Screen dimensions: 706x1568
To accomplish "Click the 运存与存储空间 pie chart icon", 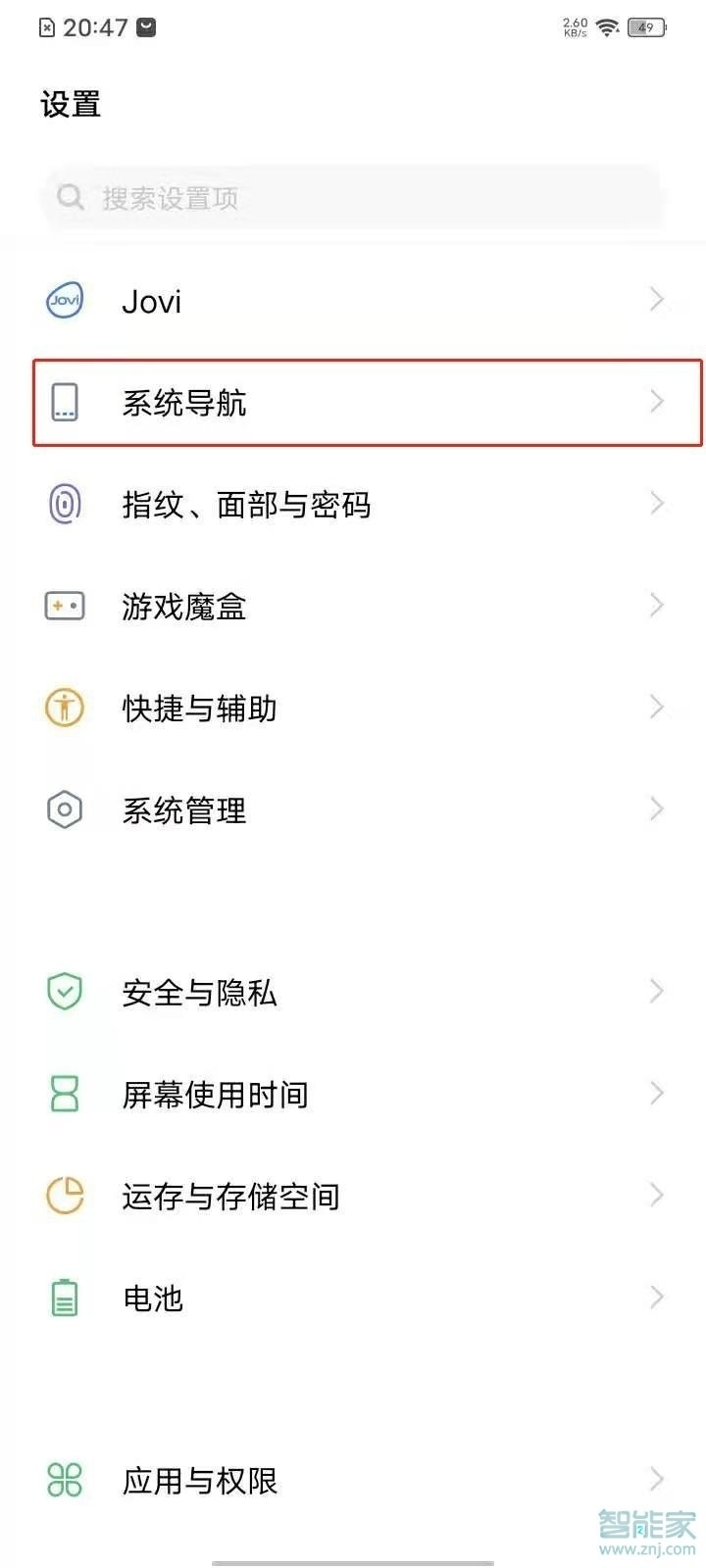I will click(64, 1196).
